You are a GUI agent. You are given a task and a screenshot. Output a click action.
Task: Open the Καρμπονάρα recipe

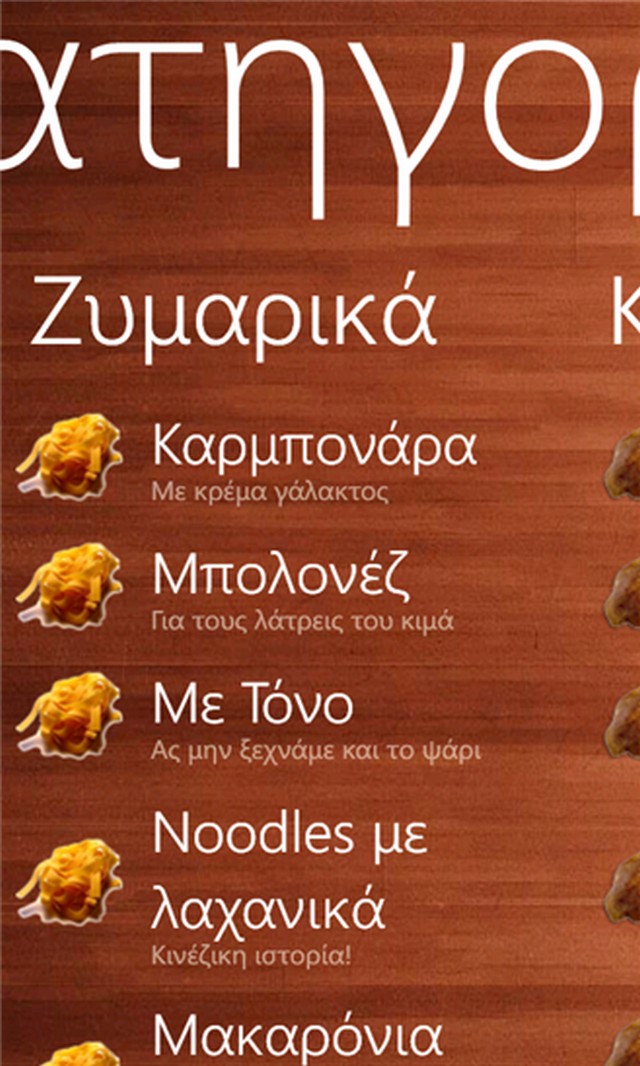click(x=313, y=449)
